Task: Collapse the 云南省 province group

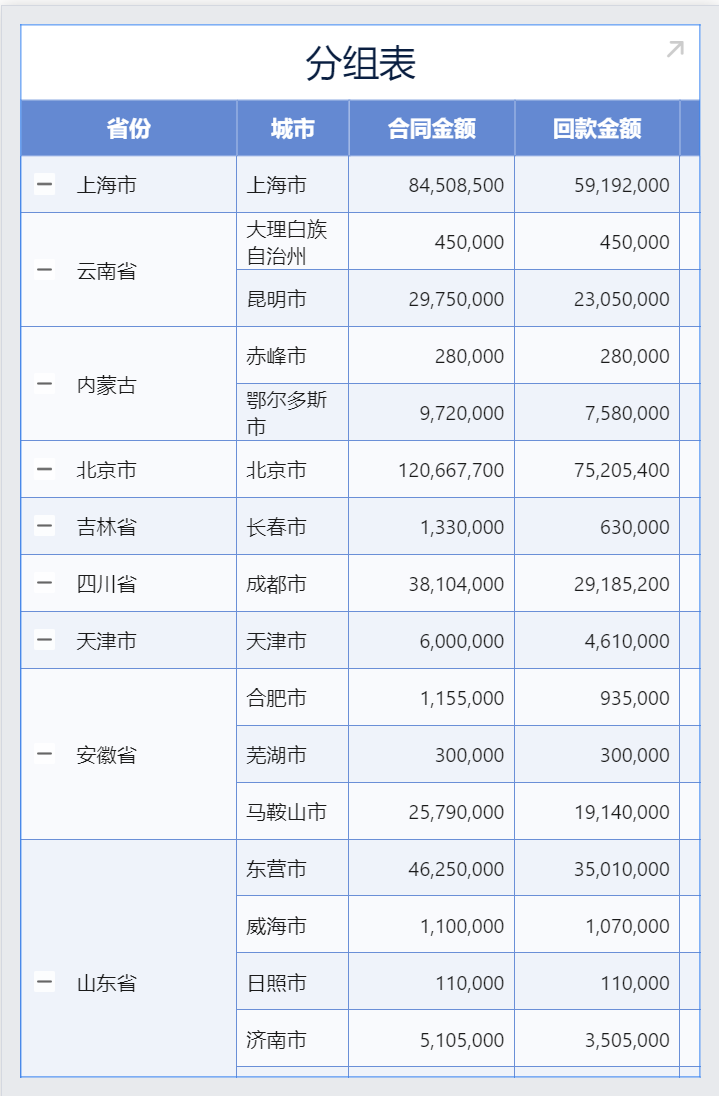Action: pyautogui.click(x=44, y=270)
